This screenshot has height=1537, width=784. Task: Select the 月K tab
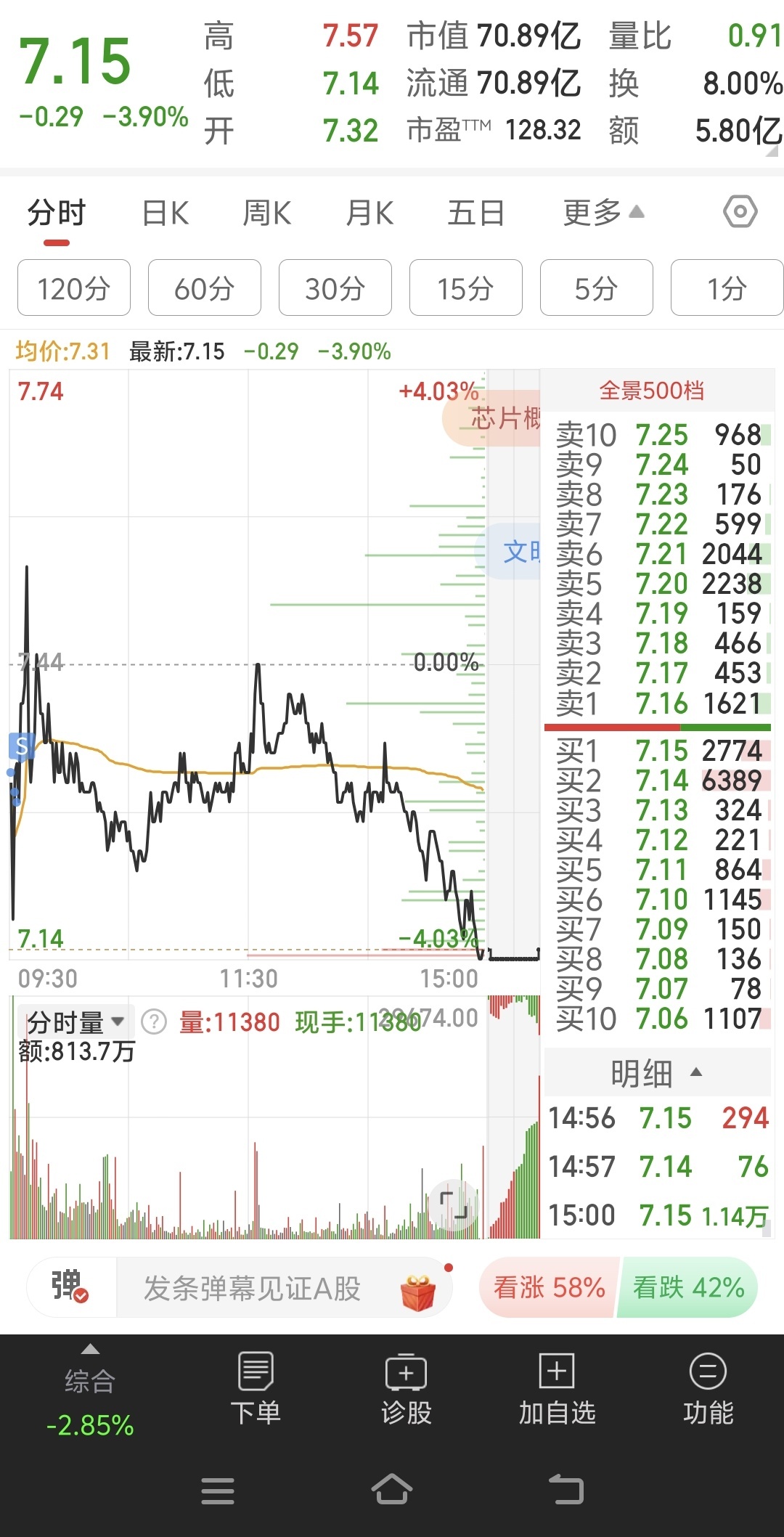(369, 213)
